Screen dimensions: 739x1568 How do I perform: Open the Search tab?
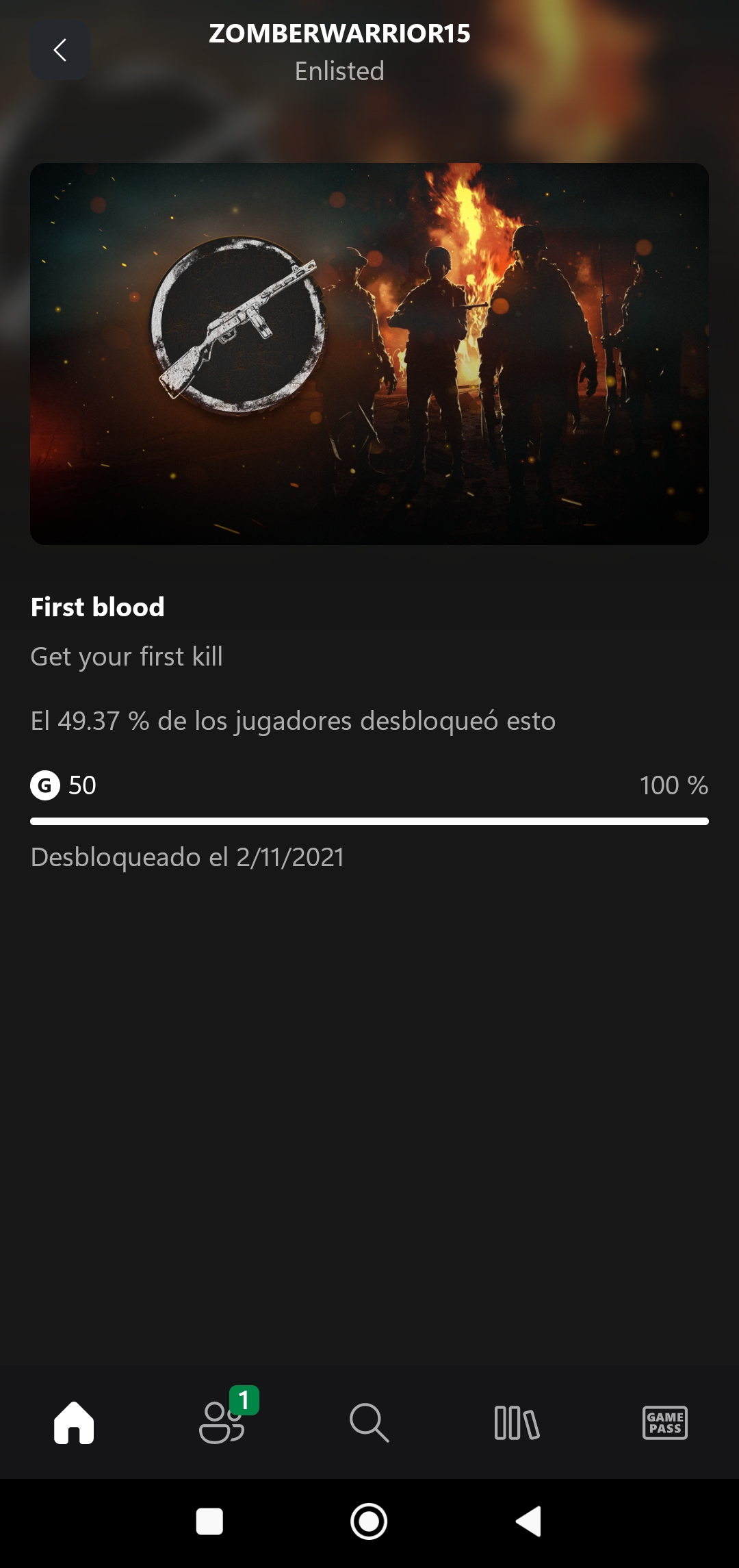(x=369, y=1423)
